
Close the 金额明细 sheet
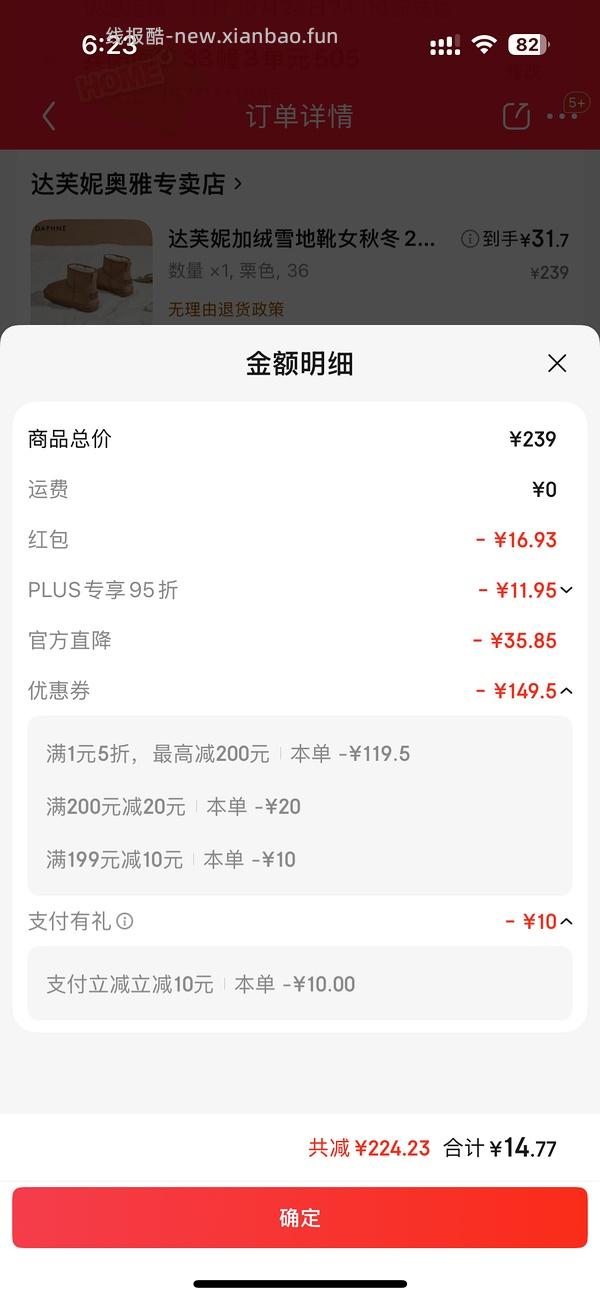557,363
